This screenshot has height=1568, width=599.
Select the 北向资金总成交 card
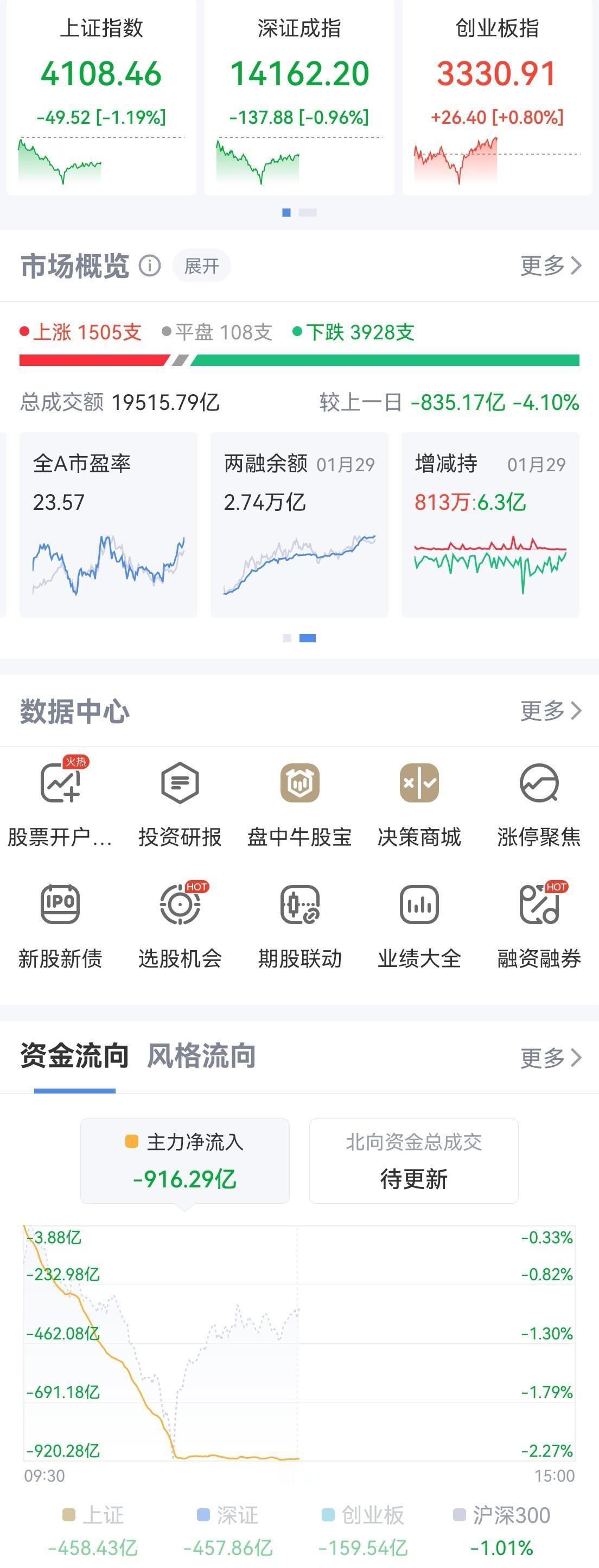pos(413,1161)
